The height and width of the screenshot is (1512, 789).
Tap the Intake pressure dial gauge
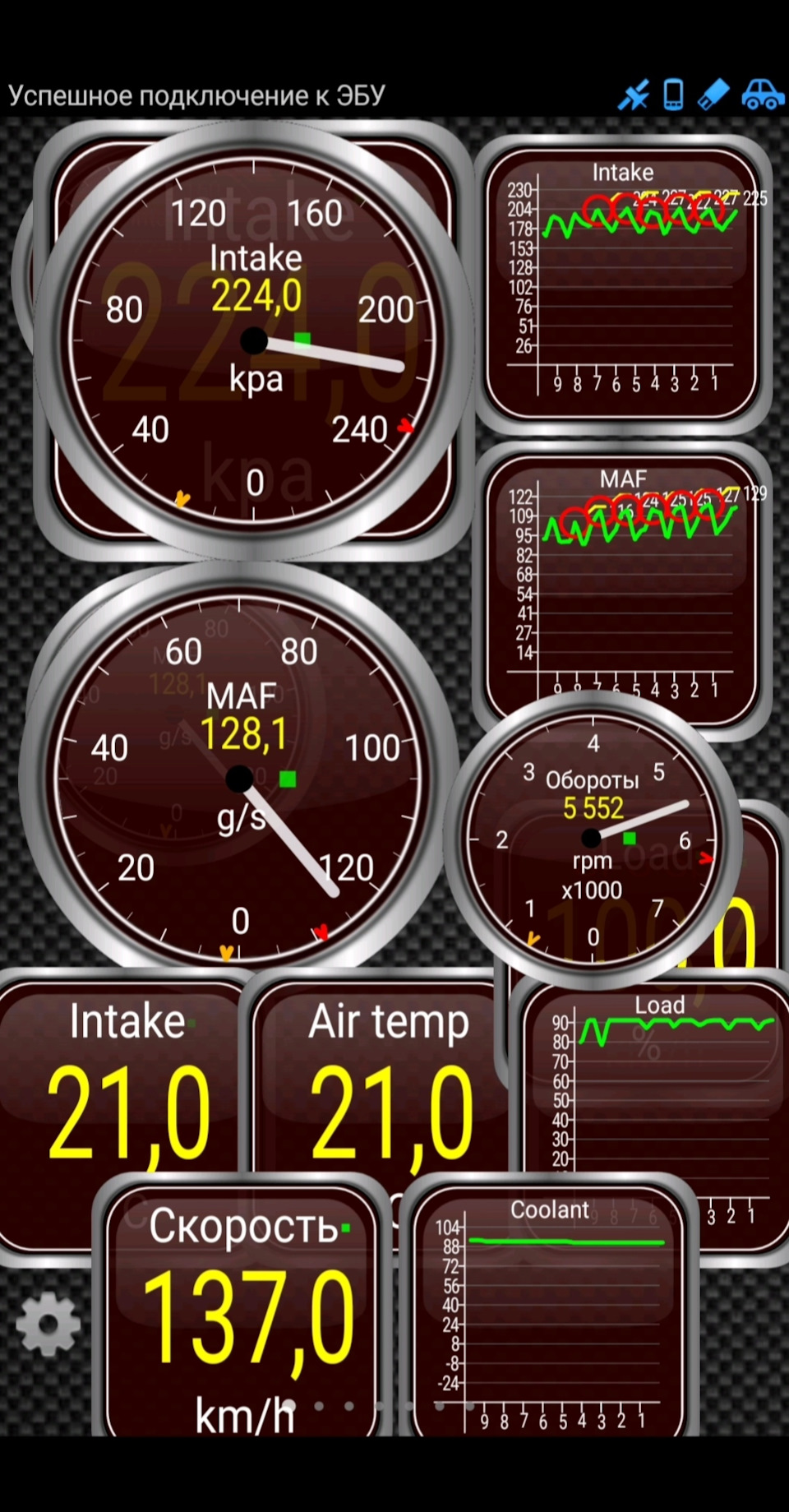(254, 340)
